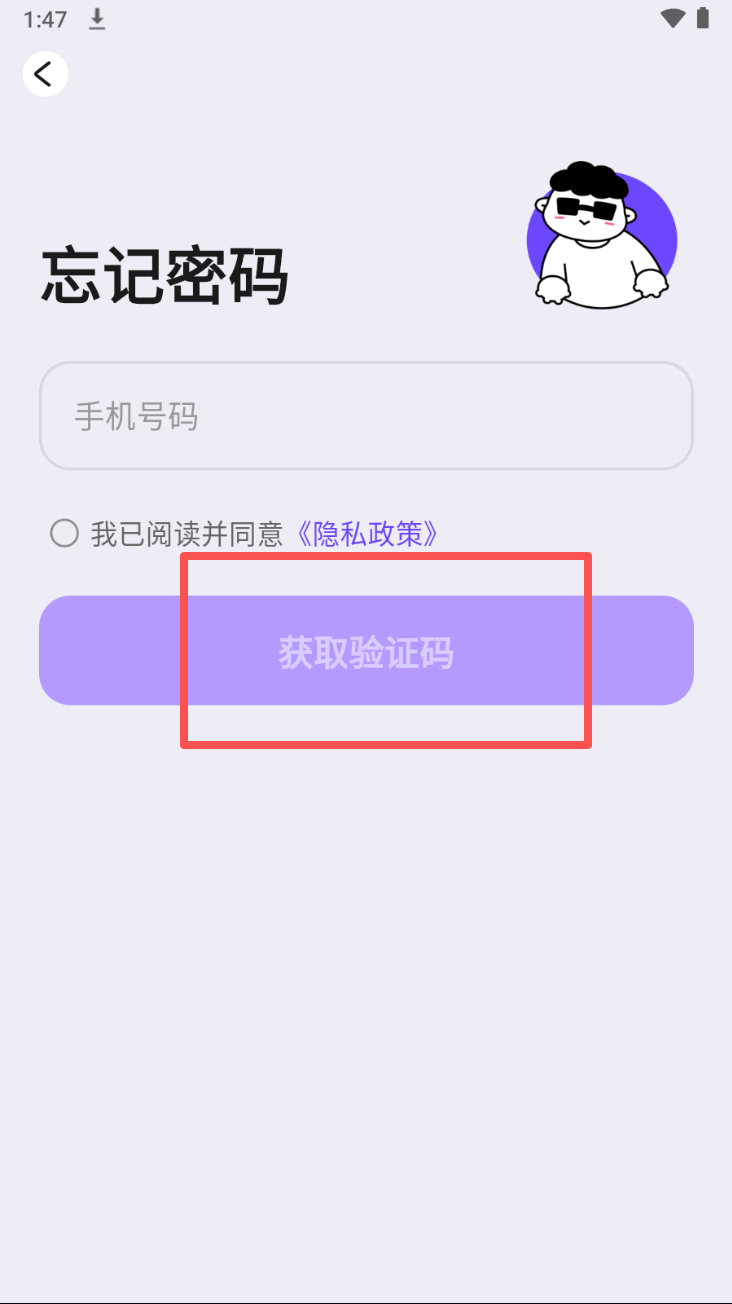Check the 我已阅读并同意 agreement circle

(x=65, y=533)
